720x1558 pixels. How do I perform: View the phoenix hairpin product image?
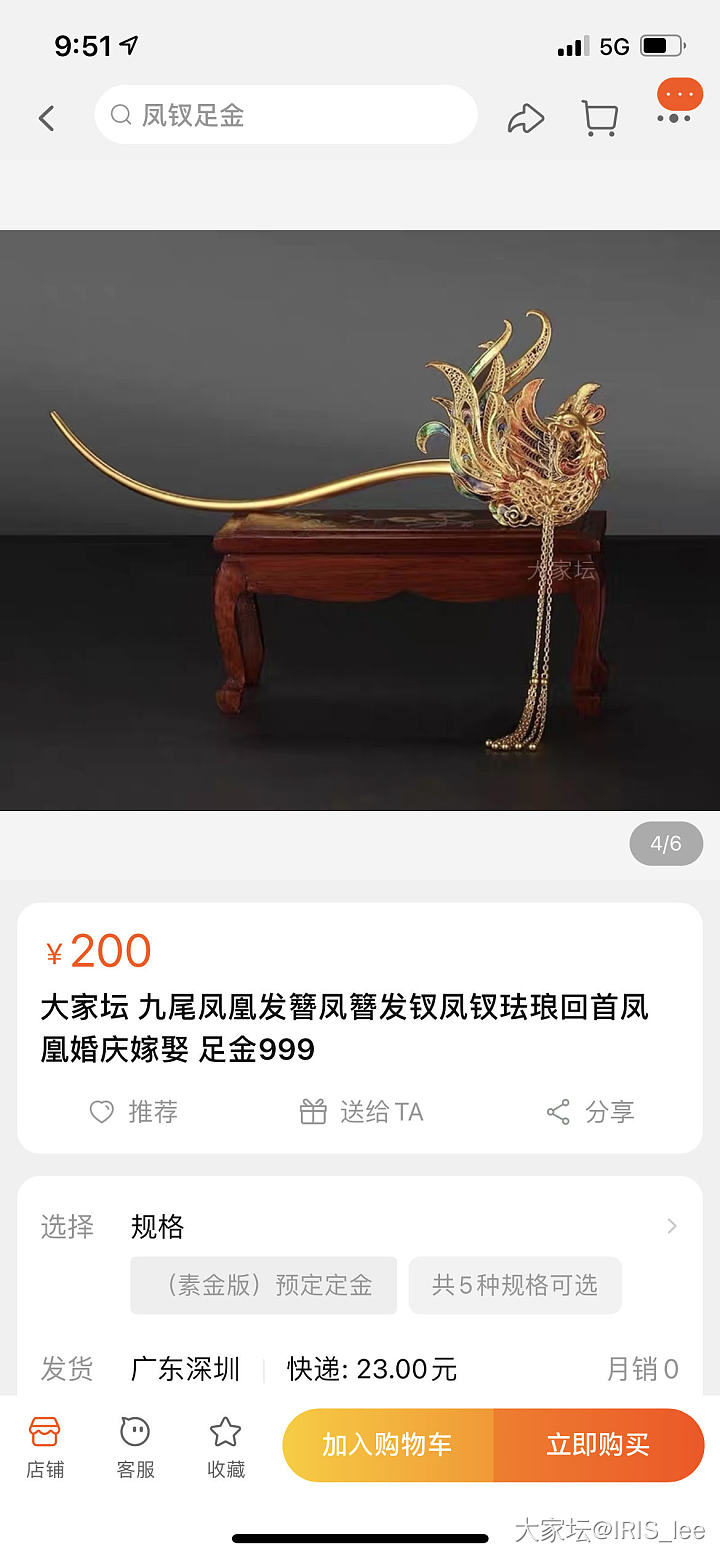point(360,520)
